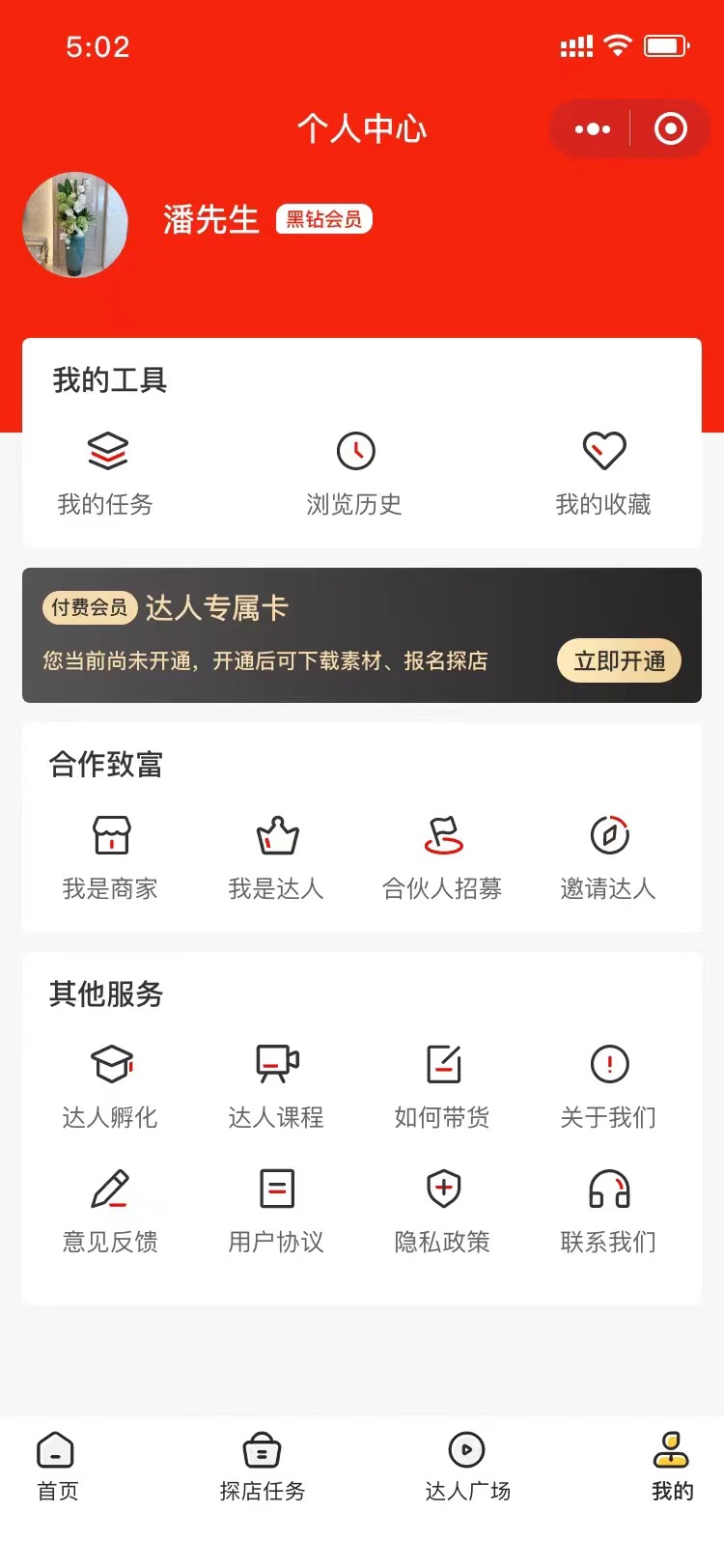Viewport: 724px width, 1568px height.
Task: View 达人课程 courses
Action: pyautogui.click(x=277, y=1086)
